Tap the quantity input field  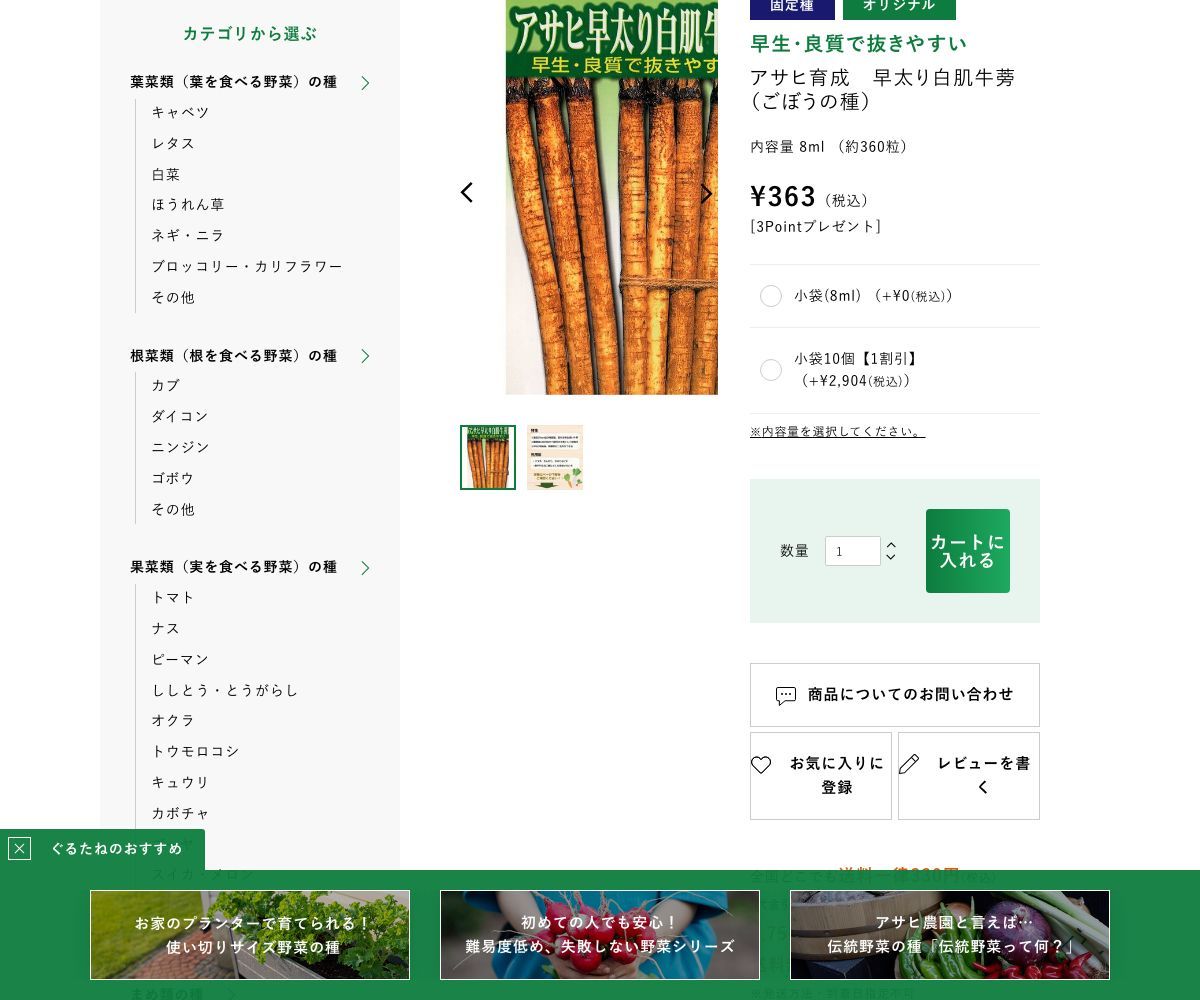pos(852,551)
